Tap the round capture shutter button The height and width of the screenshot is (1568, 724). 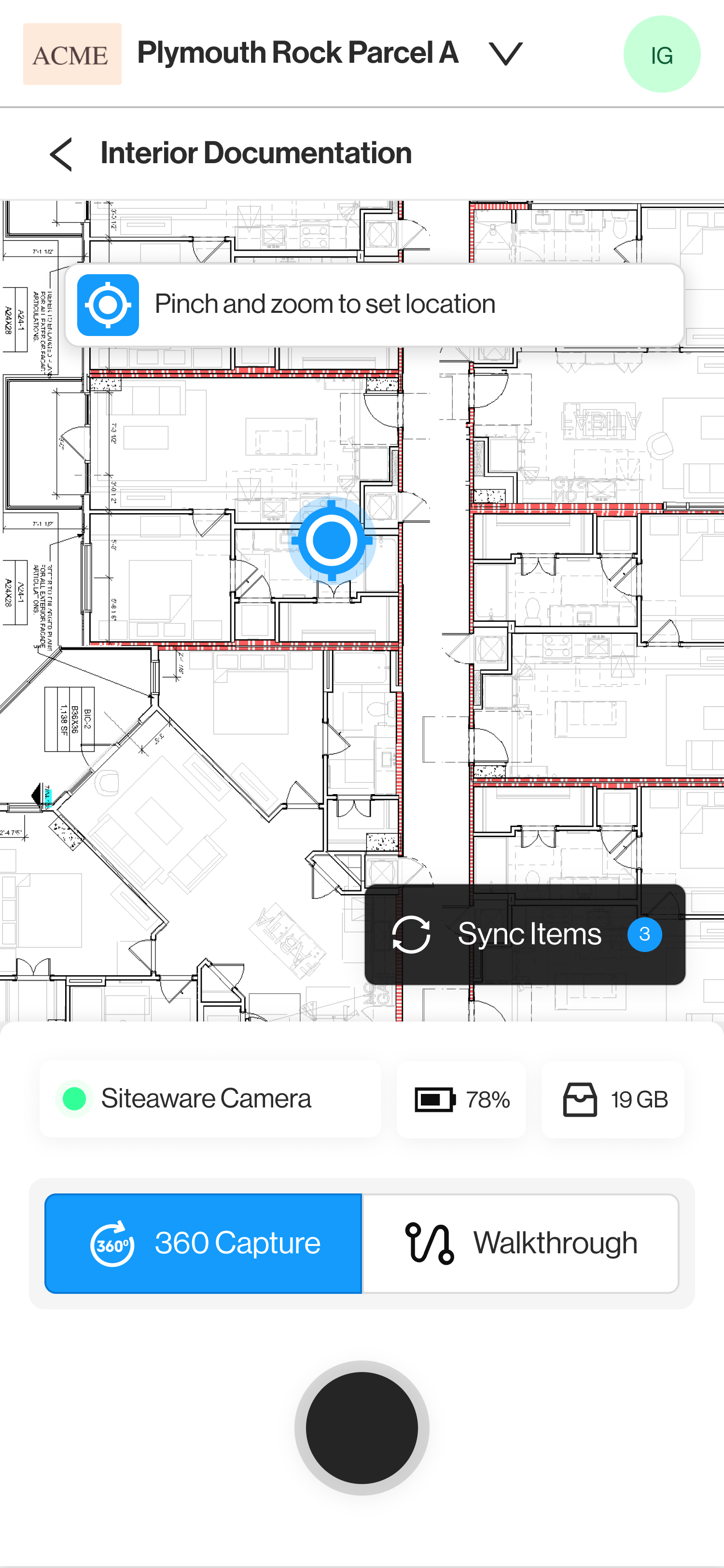point(362,1428)
